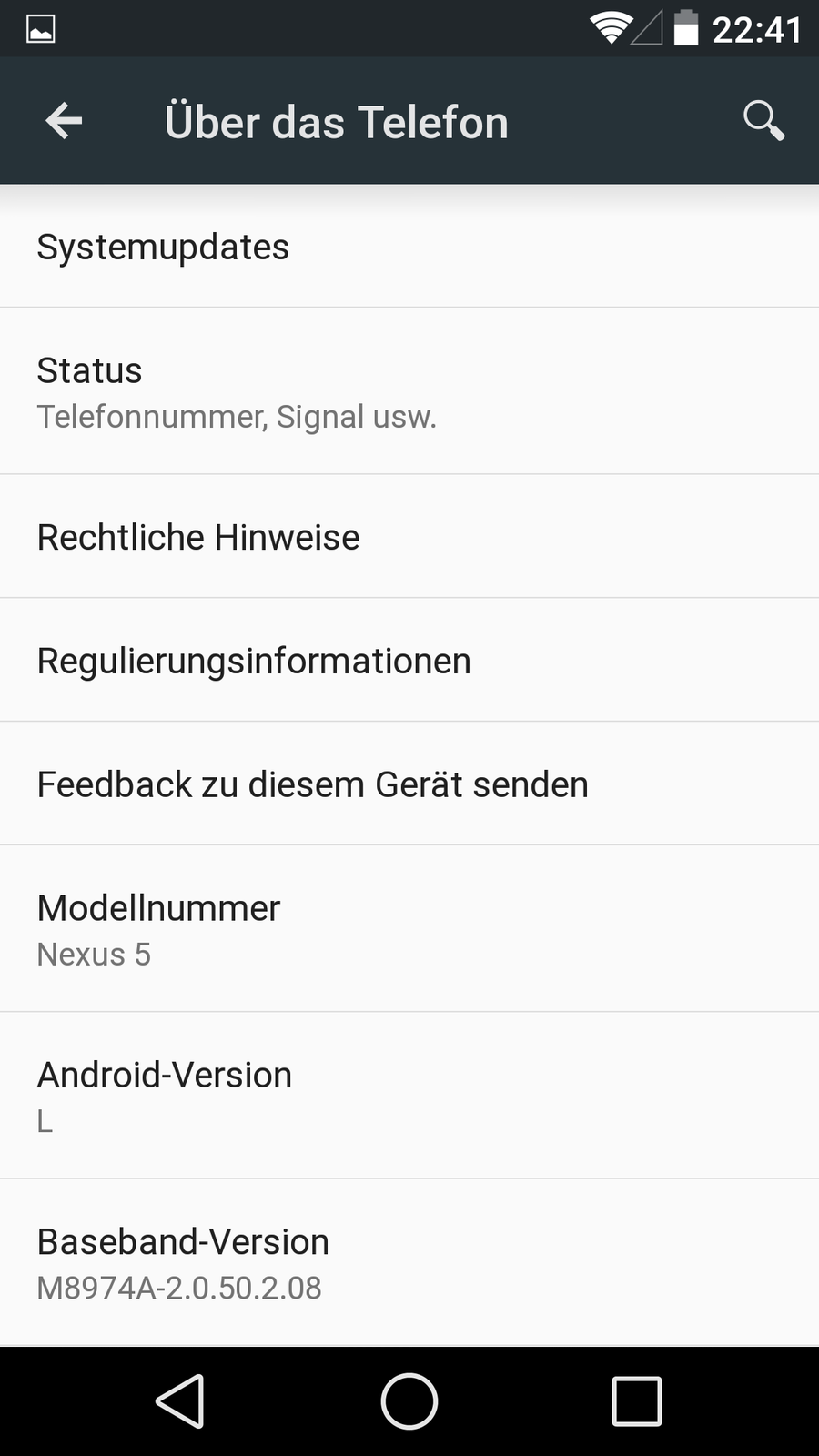
Task: Open Rechtliche Hinweise
Action: 409,537
